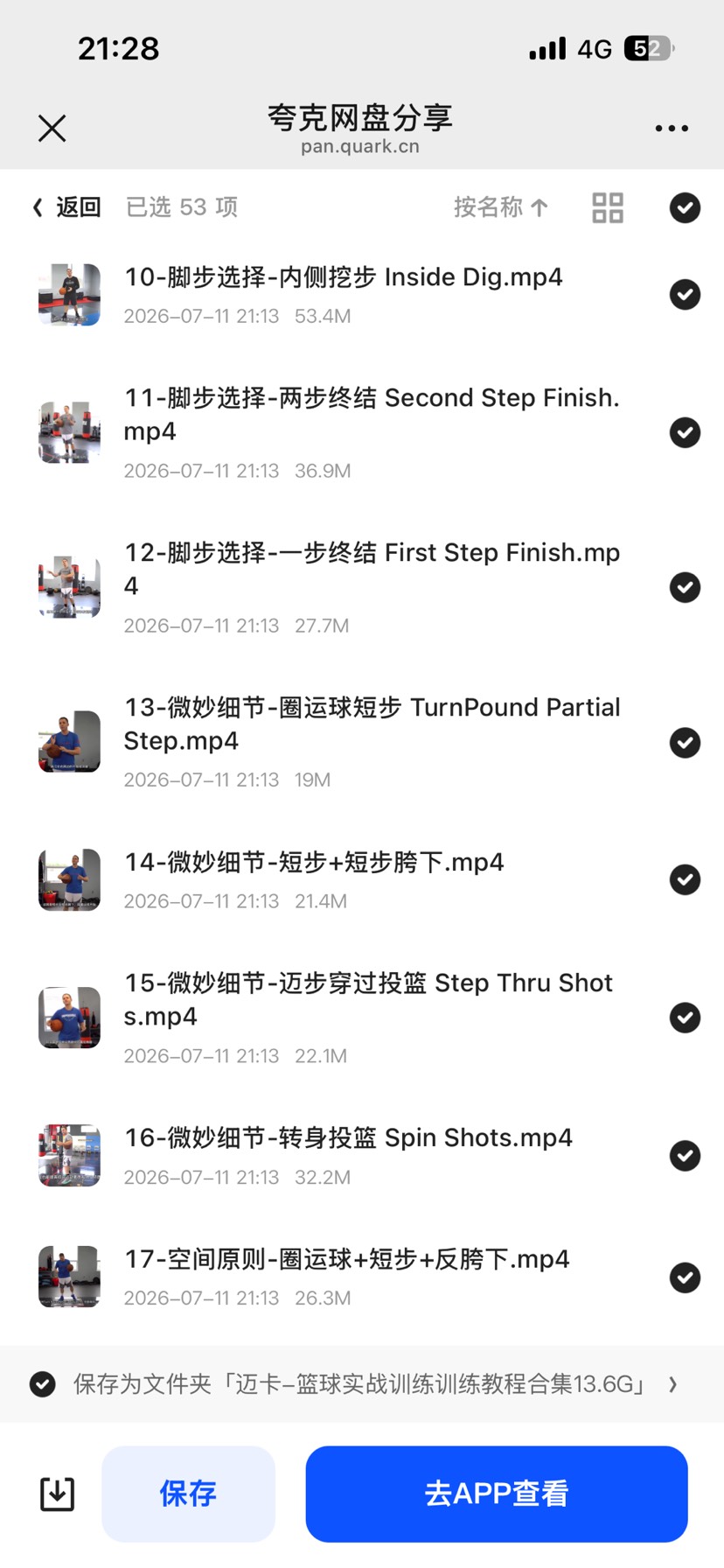Close the Quark share page
The height and width of the screenshot is (1568, 724).
point(52,129)
